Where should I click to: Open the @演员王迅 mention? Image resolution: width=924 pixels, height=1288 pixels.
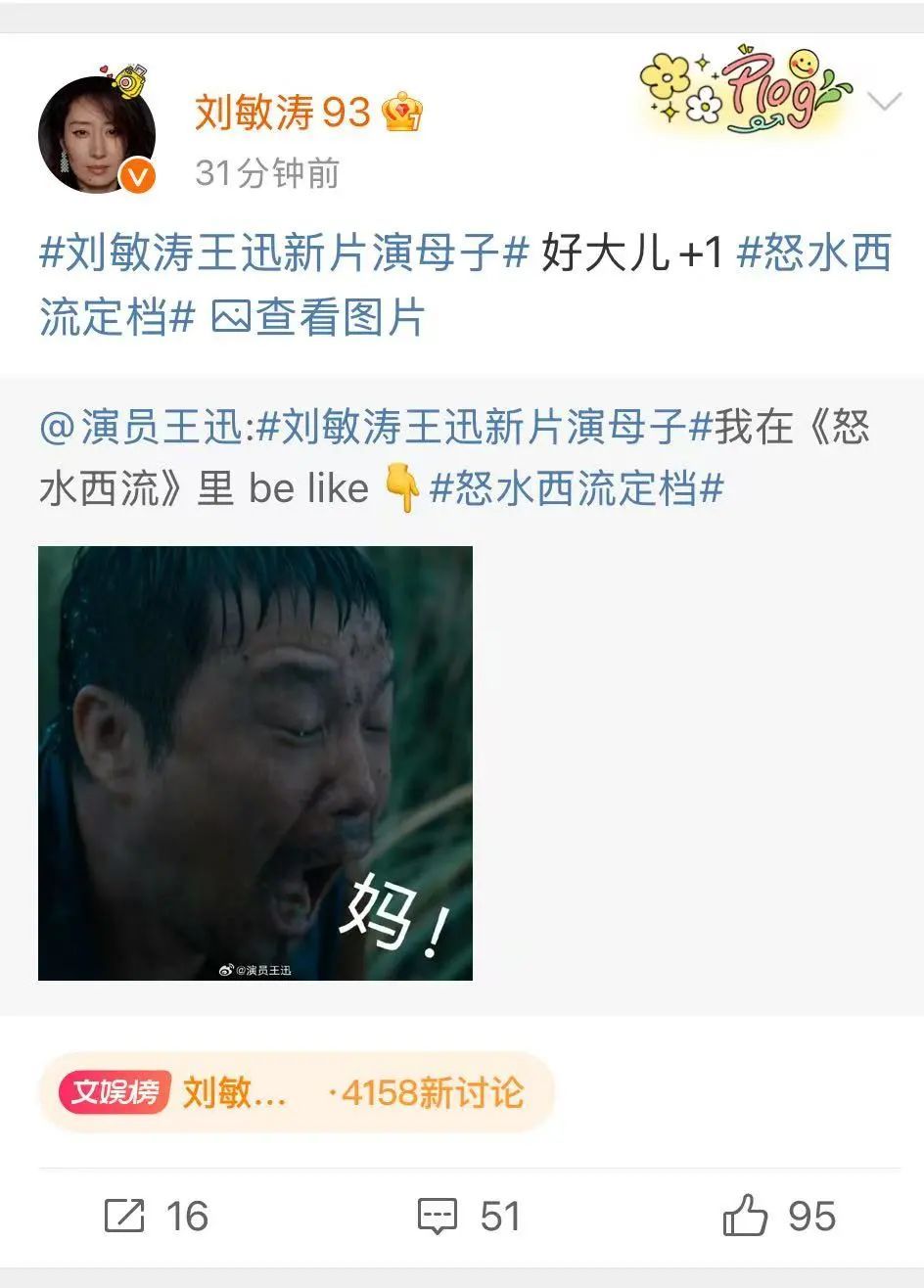coord(141,428)
